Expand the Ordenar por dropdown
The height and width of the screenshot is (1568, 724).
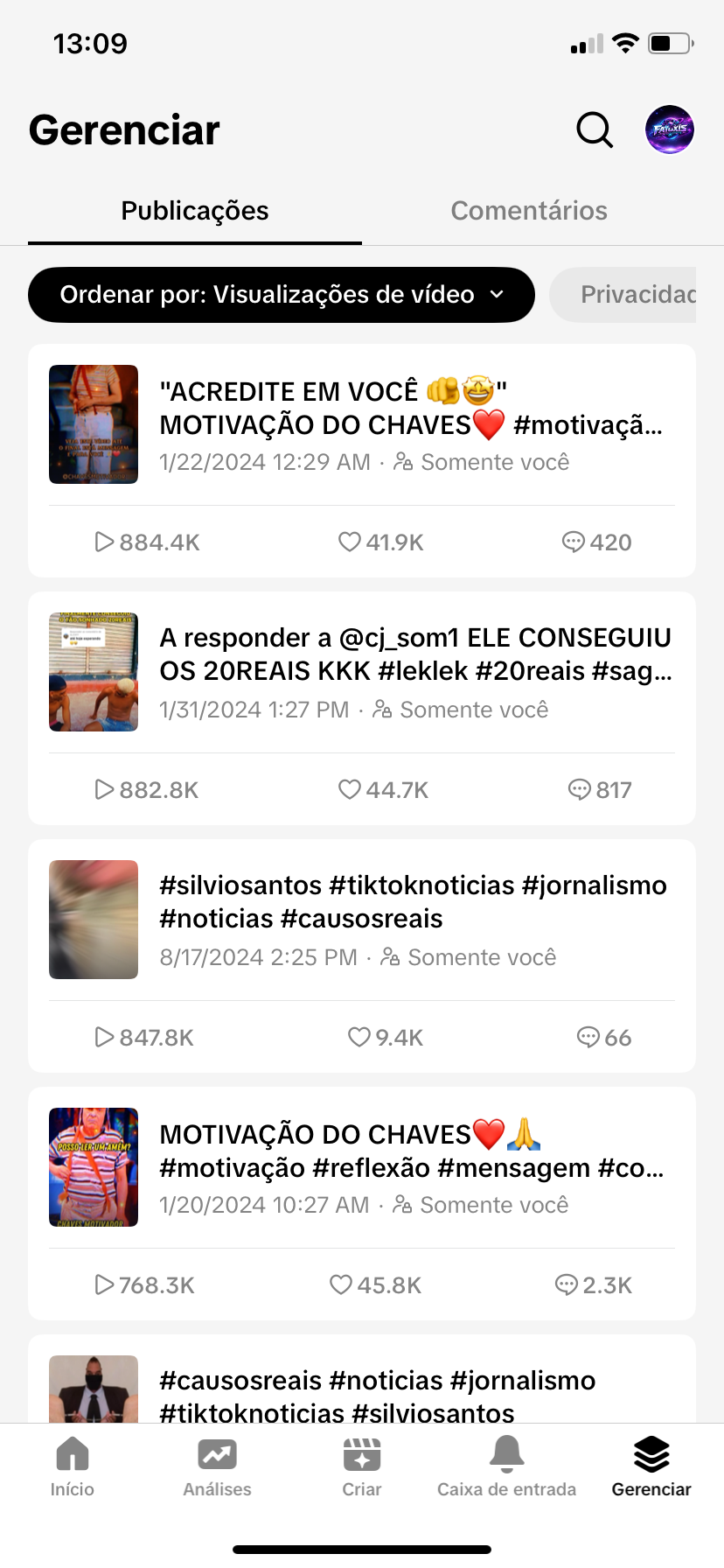282,295
